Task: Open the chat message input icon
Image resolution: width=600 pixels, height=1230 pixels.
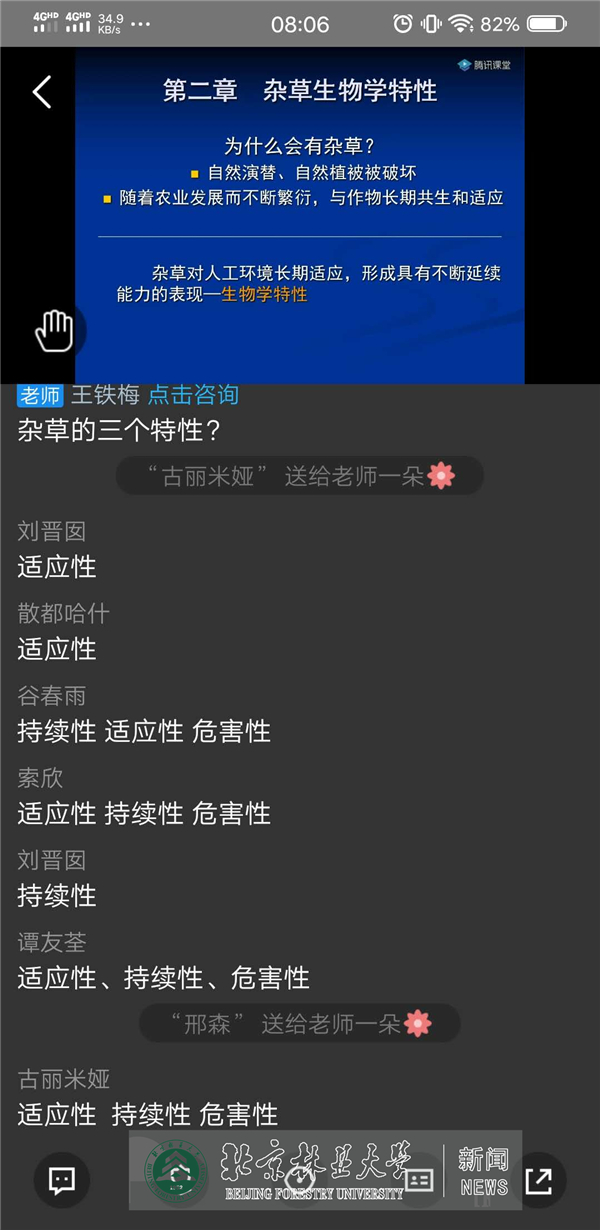Action: click(x=62, y=1180)
